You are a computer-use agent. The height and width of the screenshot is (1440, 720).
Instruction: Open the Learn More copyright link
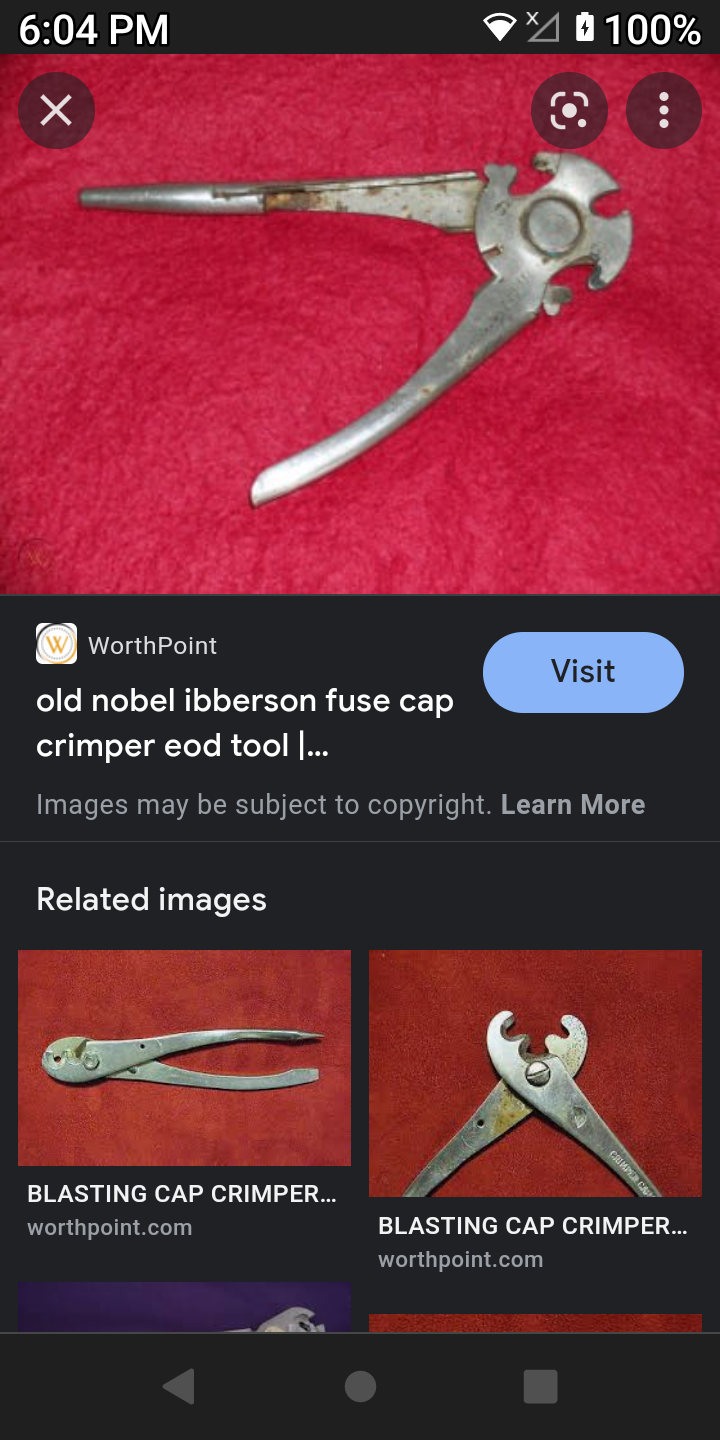click(x=573, y=805)
